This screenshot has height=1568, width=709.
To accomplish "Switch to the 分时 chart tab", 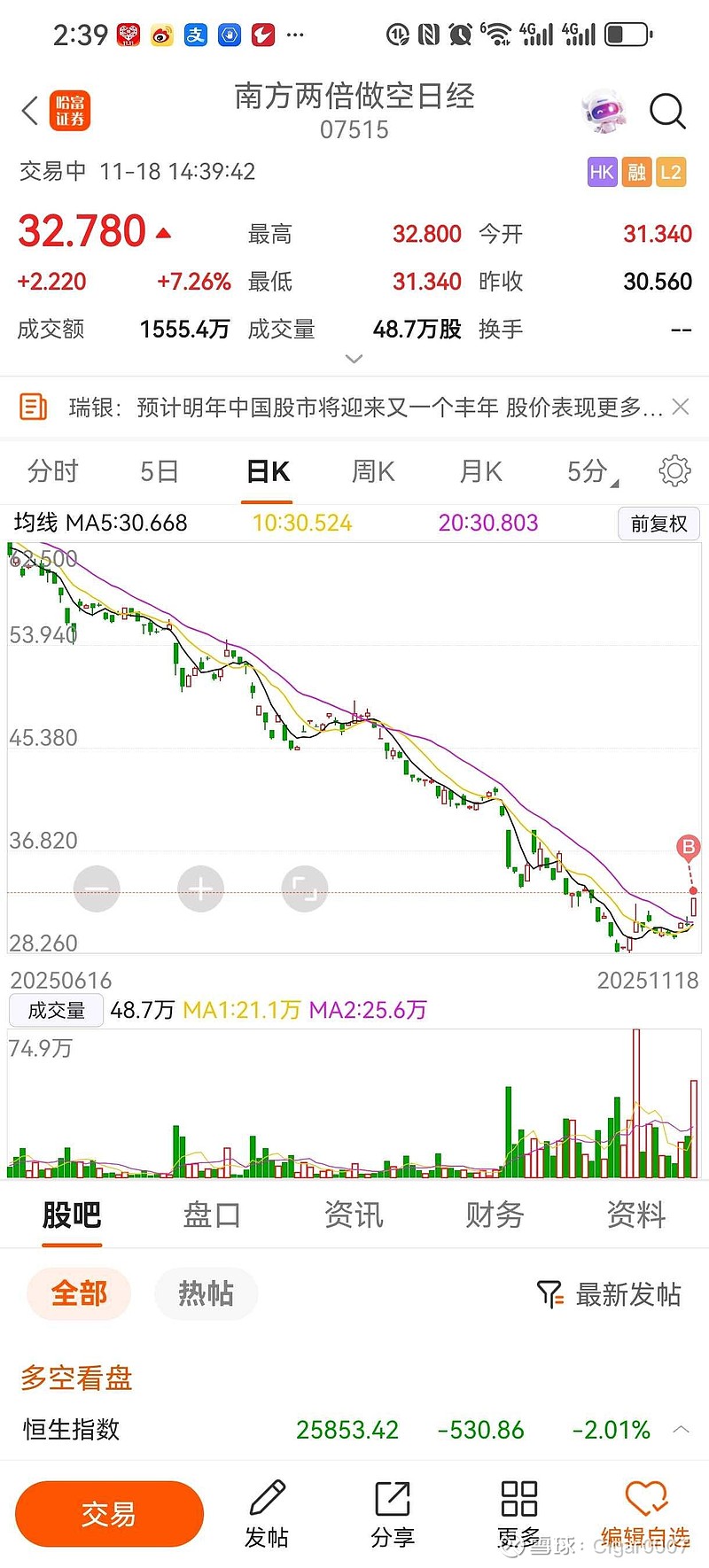I will click(x=53, y=471).
